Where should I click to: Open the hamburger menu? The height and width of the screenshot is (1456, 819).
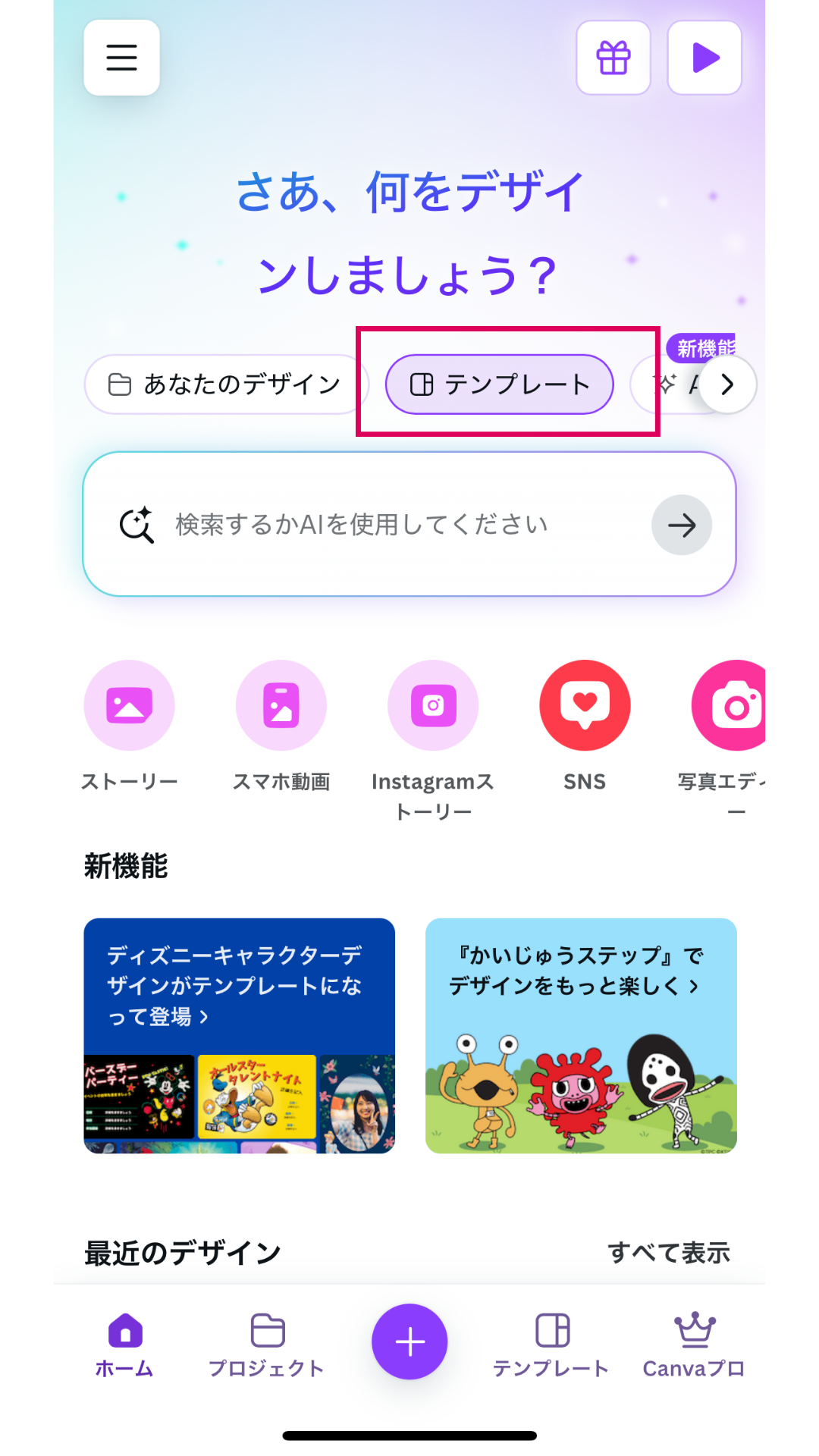[x=121, y=58]
